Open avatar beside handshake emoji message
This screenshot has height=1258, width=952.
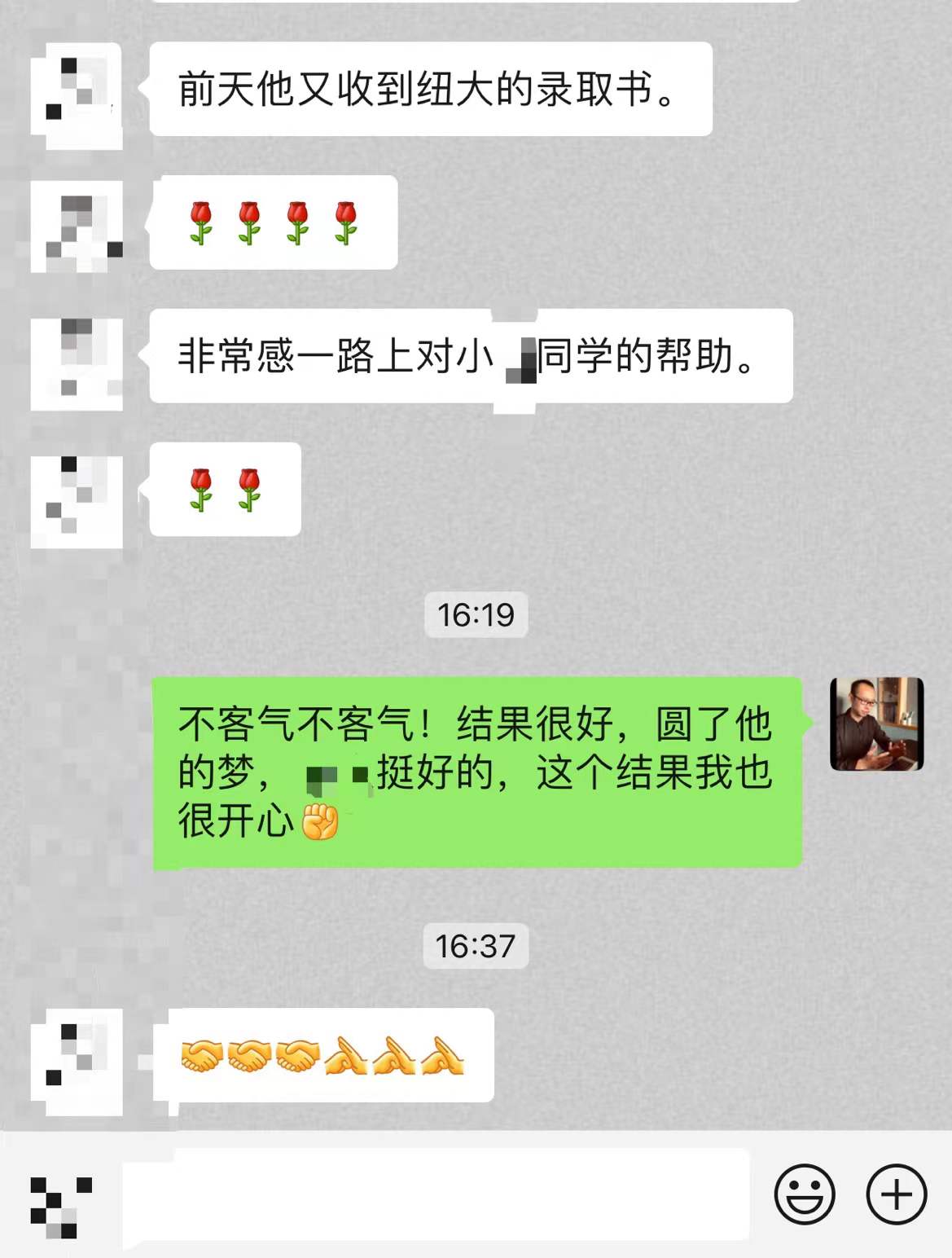point(77,1062)
